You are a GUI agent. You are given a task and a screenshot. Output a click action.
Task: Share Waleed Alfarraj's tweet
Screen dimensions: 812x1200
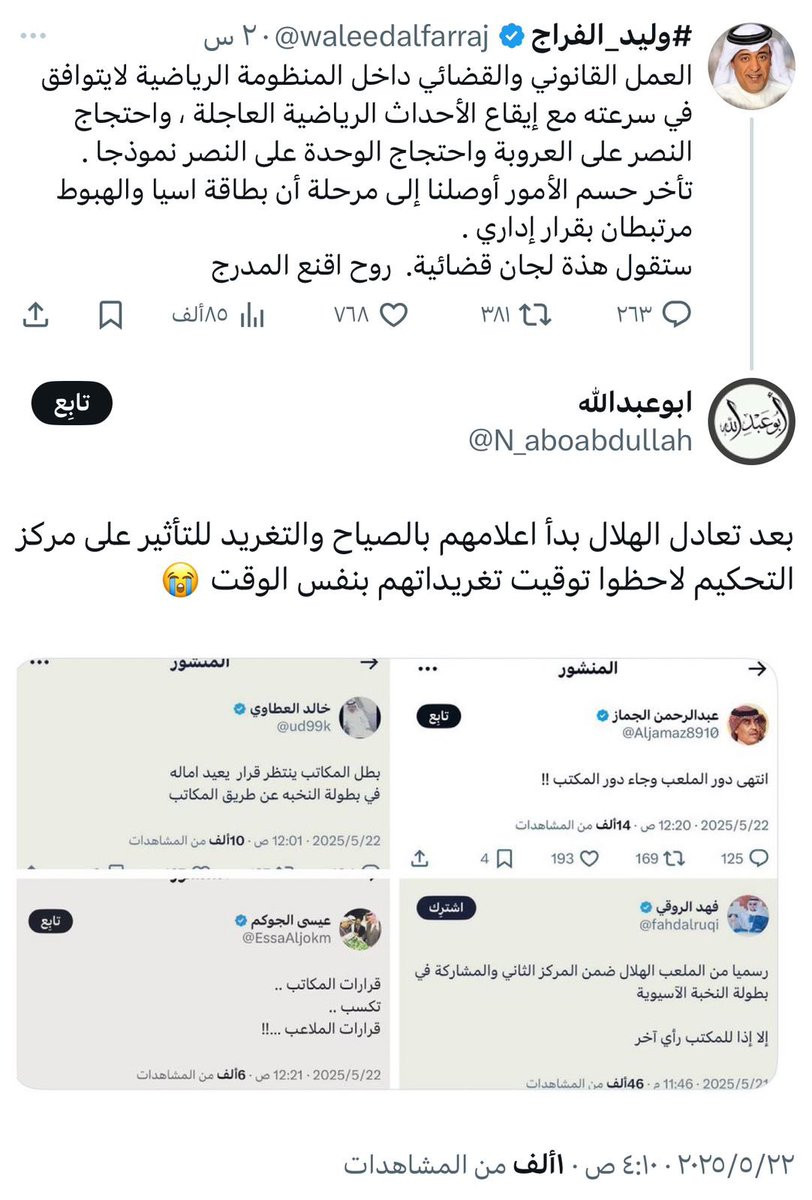pos(34,315)
